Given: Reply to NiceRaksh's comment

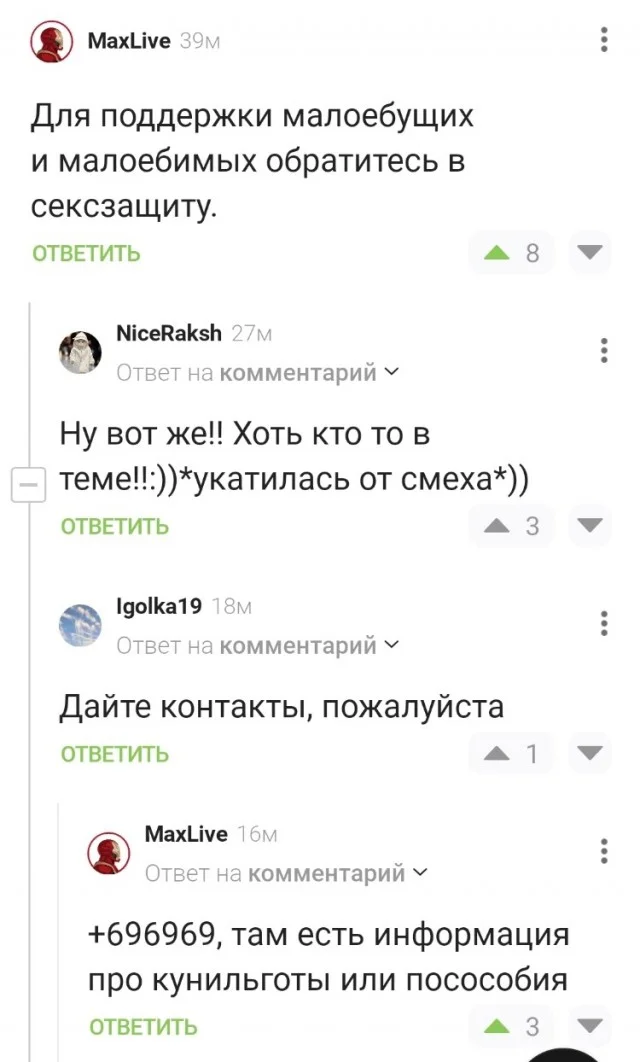Looking at the screenshot, I should click(x=115, y=526).
